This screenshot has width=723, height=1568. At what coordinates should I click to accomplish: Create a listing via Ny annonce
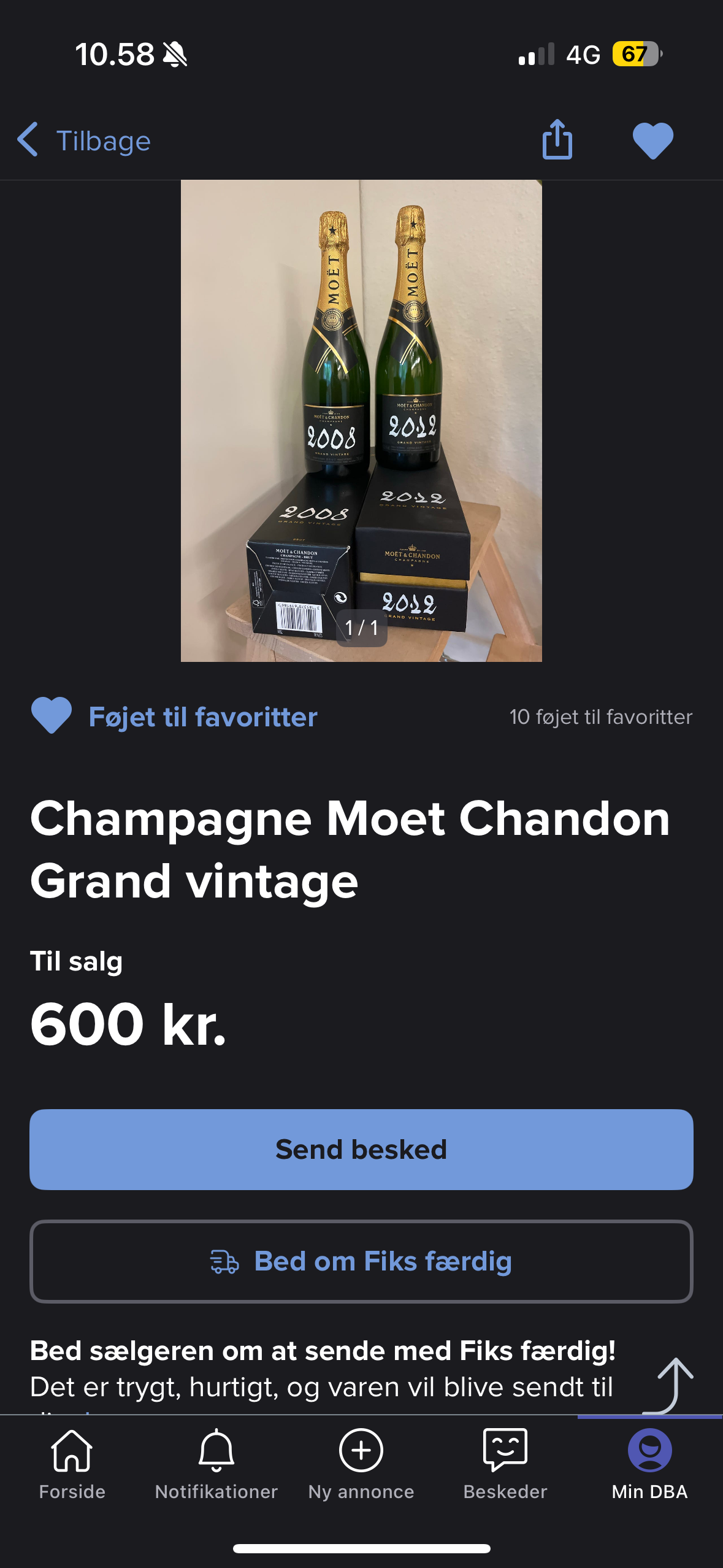361,1464
